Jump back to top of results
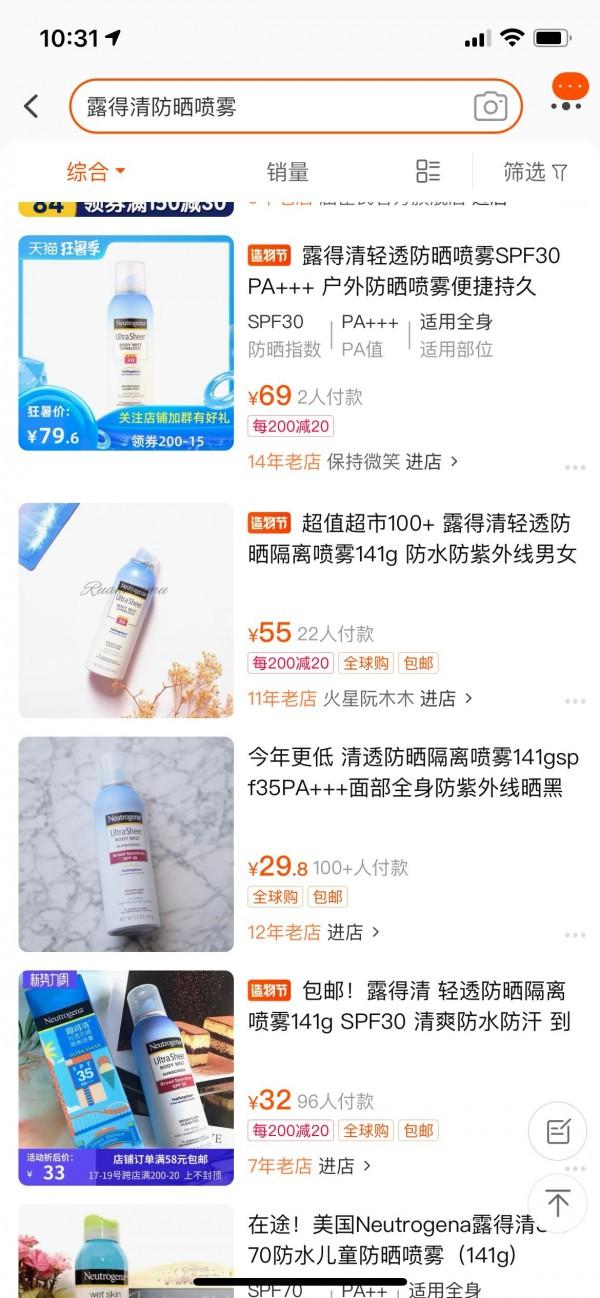 (558, 1203)
